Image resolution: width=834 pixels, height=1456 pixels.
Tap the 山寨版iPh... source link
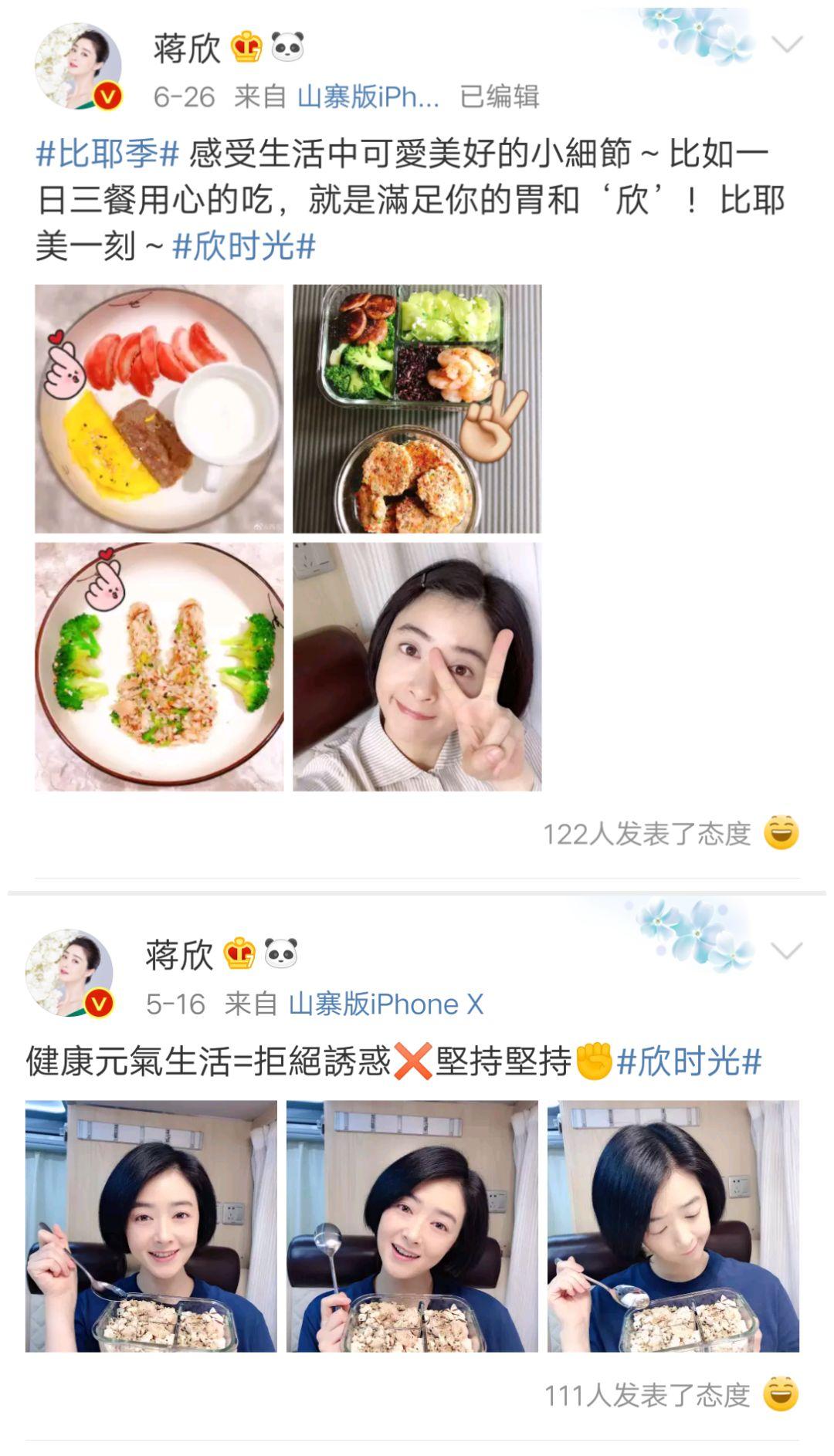point(368,97)
